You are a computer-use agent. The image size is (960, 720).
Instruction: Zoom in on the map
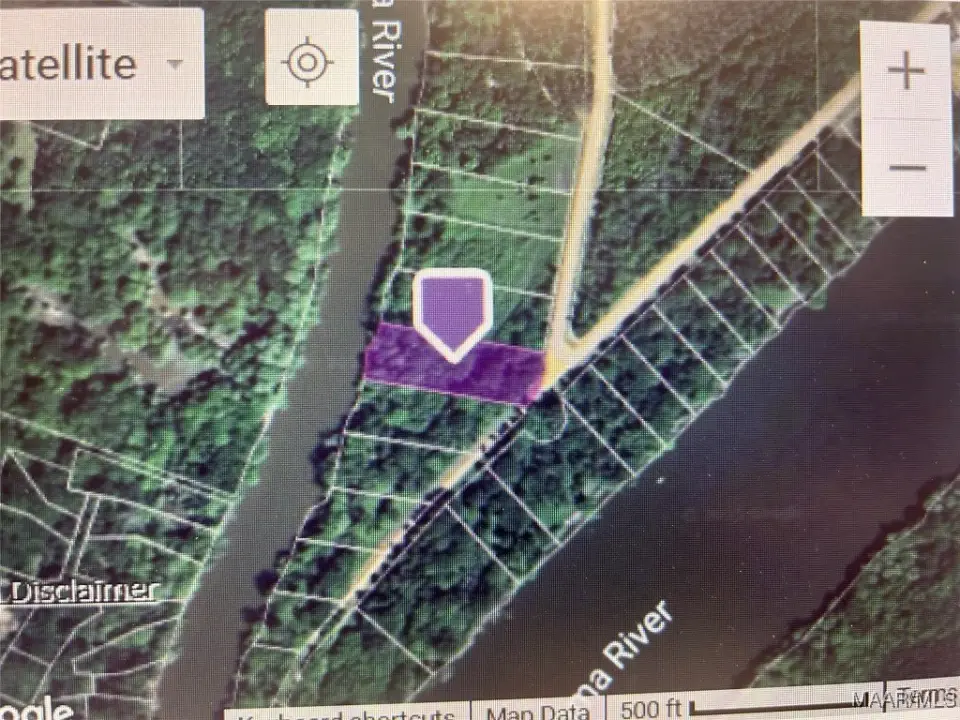(906, 73)
